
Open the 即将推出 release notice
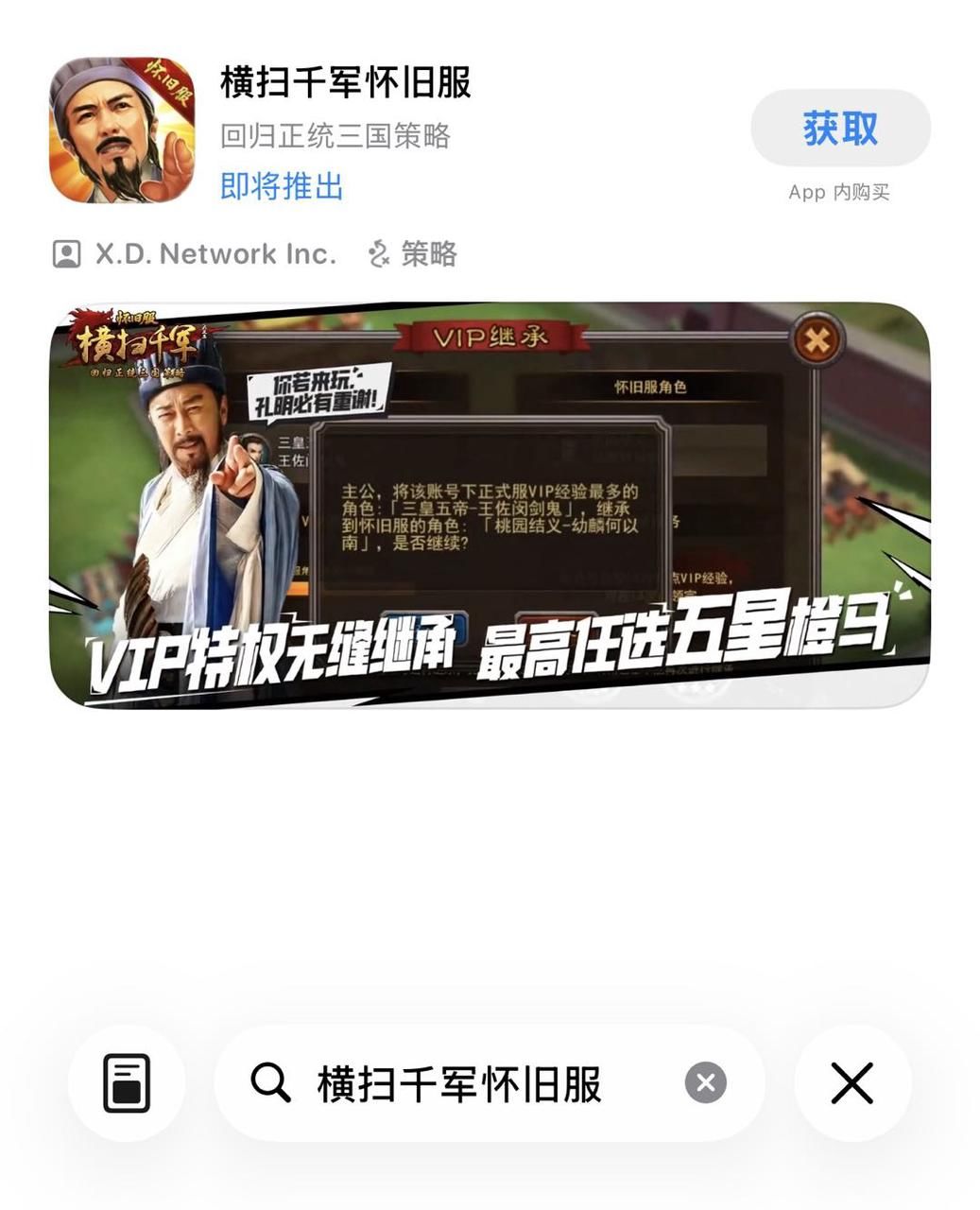click(x=281, y=186)
